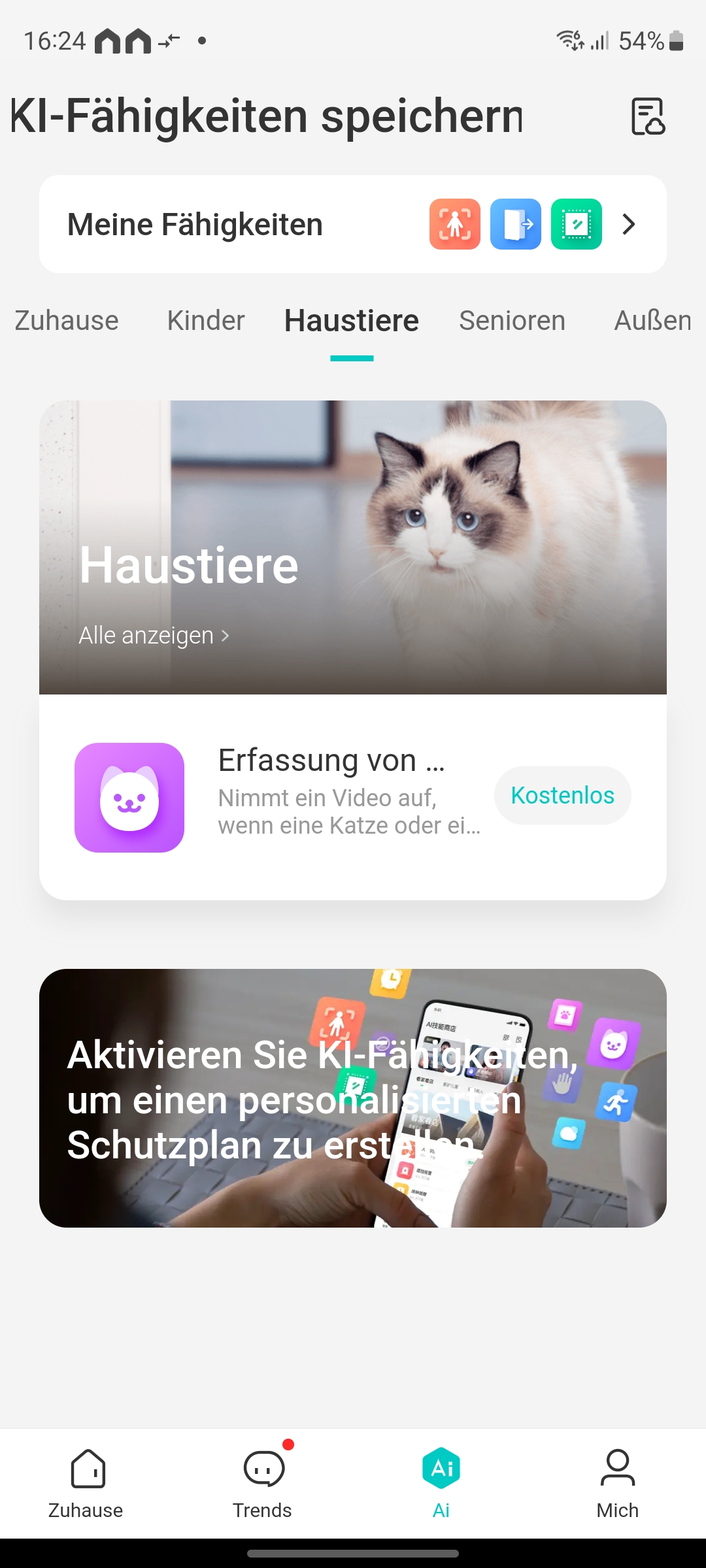Open the orders icon in the header
The width and height of the screenshot is (706, 1568).
(x=647, y=116)
